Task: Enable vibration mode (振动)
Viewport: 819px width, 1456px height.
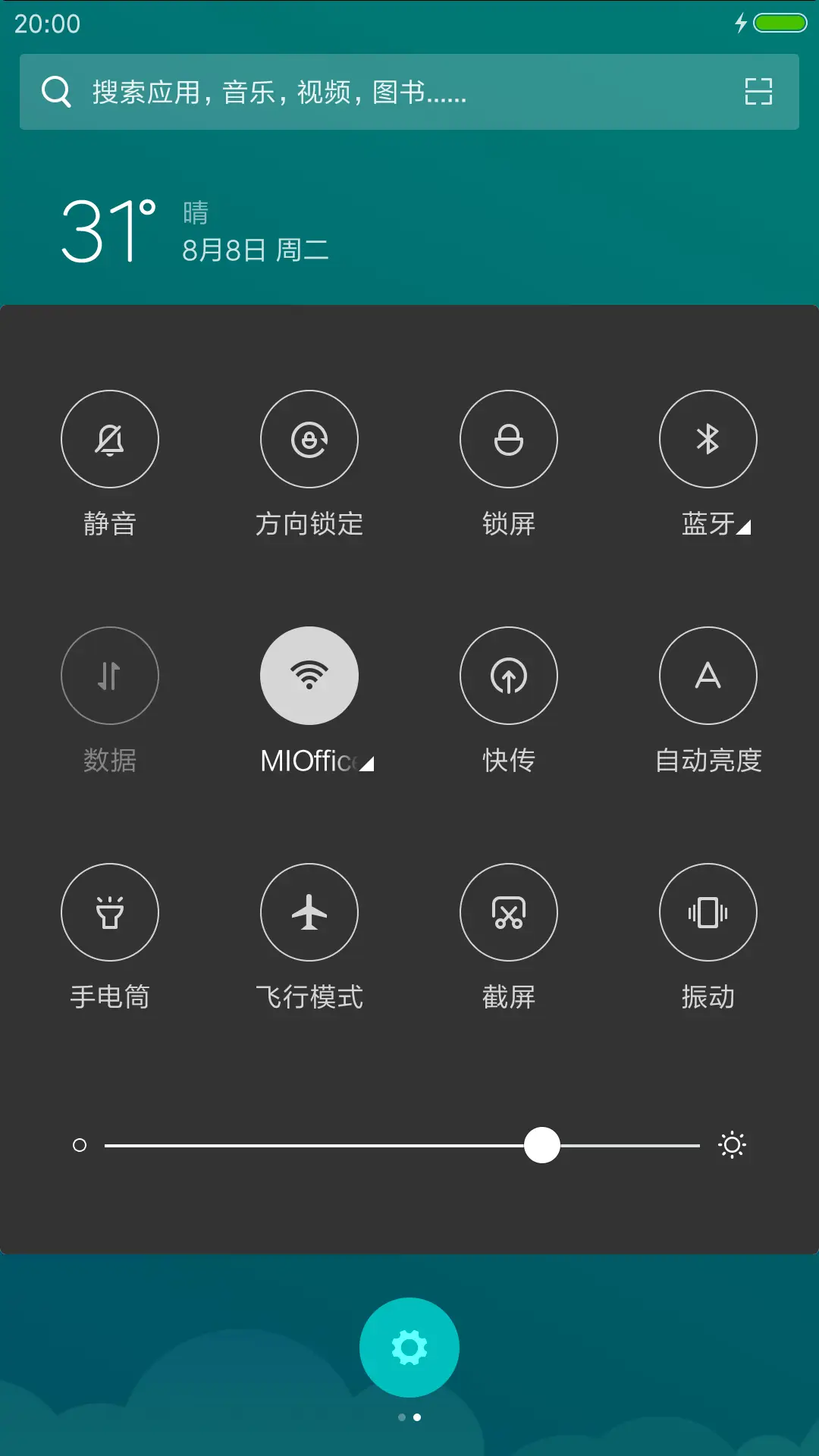Action: point(708,912)
